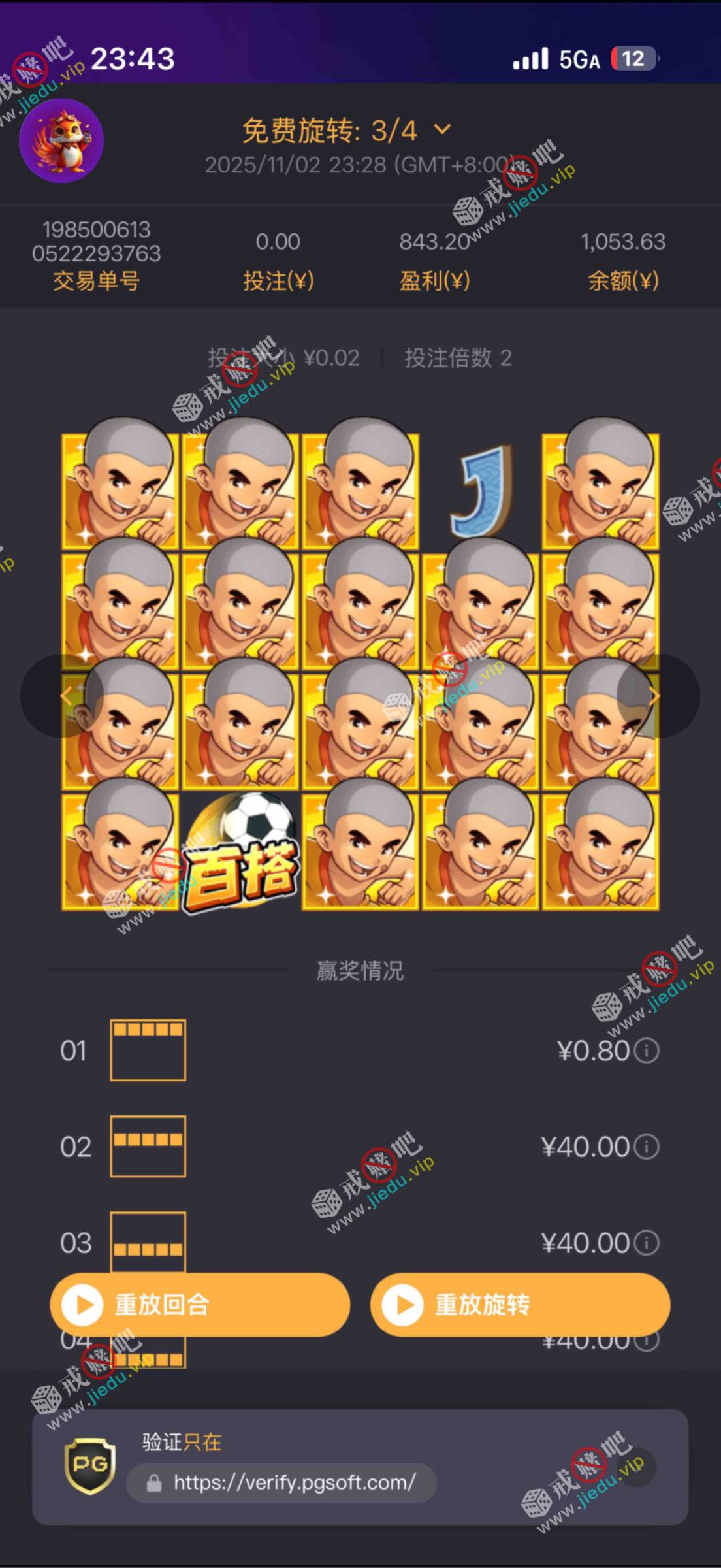Show details of win line 02 ¥40.00
Image resolution: width=721 pixels, height=1568 pixels.
pos(647,1147)
